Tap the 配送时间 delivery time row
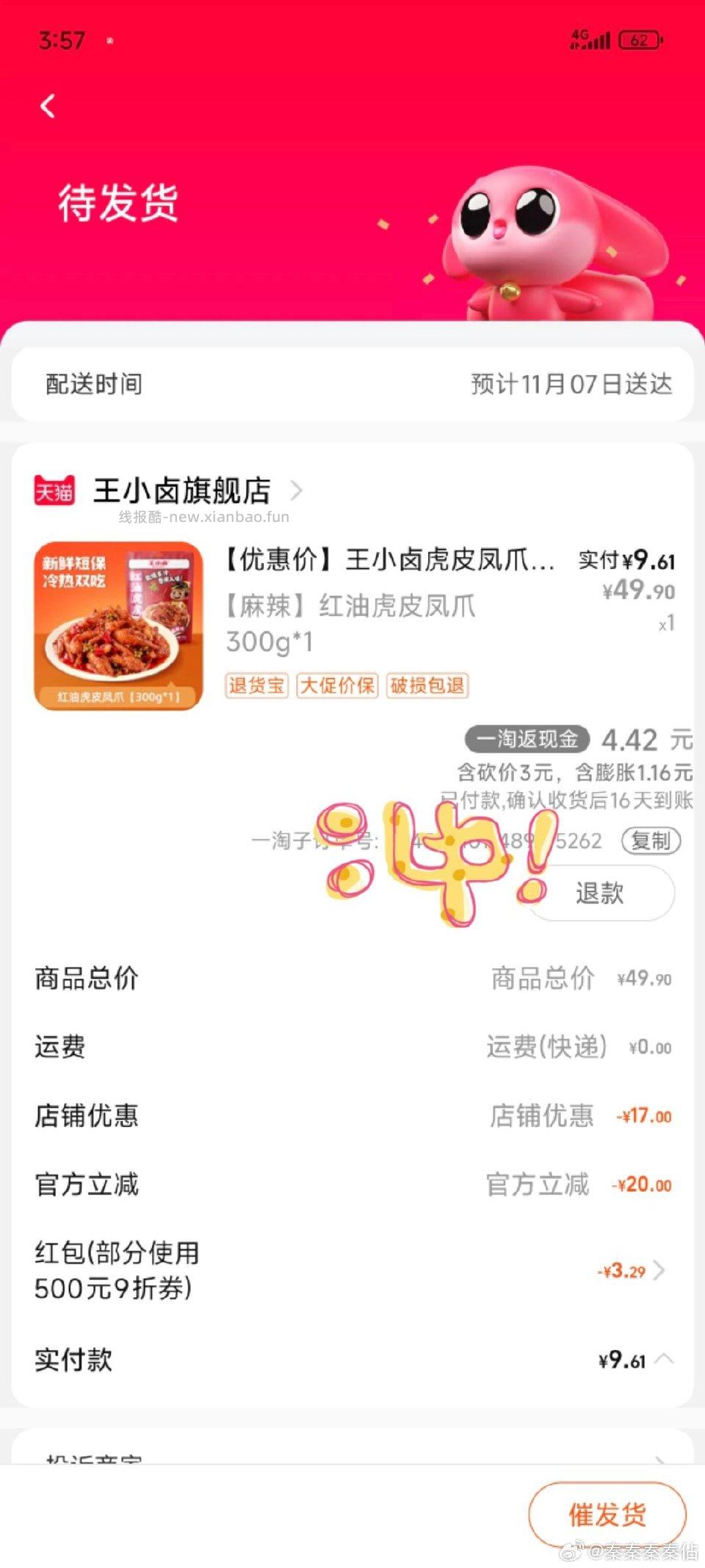Screen dimensions: 705x1568 [x=352, y=383]
